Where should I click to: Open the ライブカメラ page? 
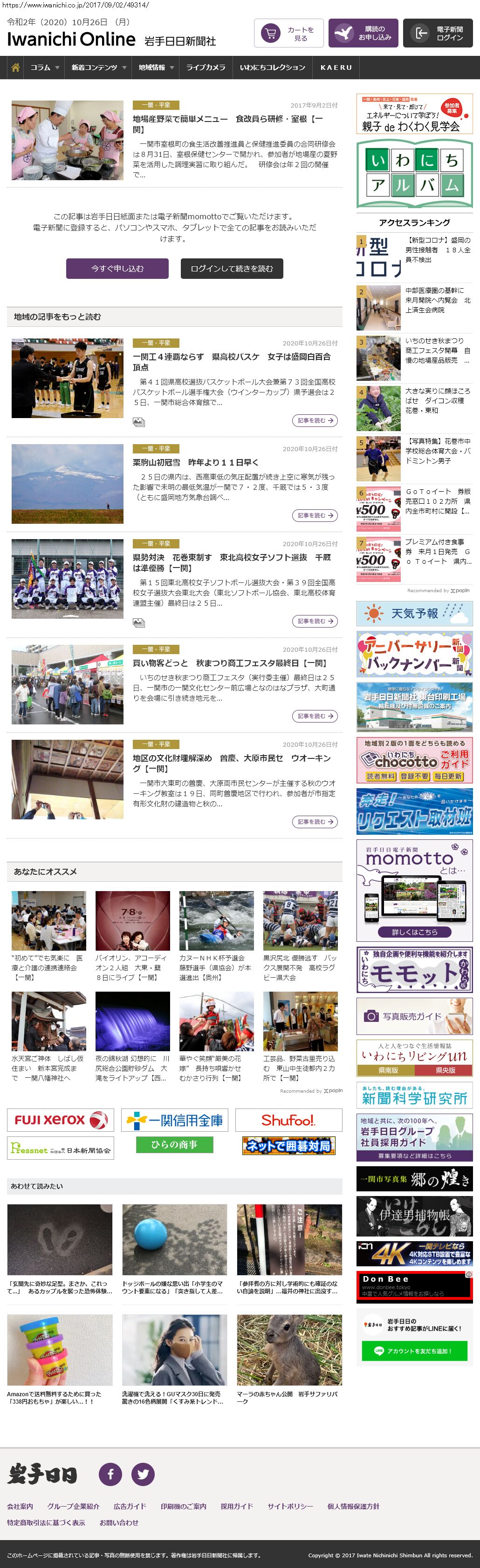click(205, 68)
